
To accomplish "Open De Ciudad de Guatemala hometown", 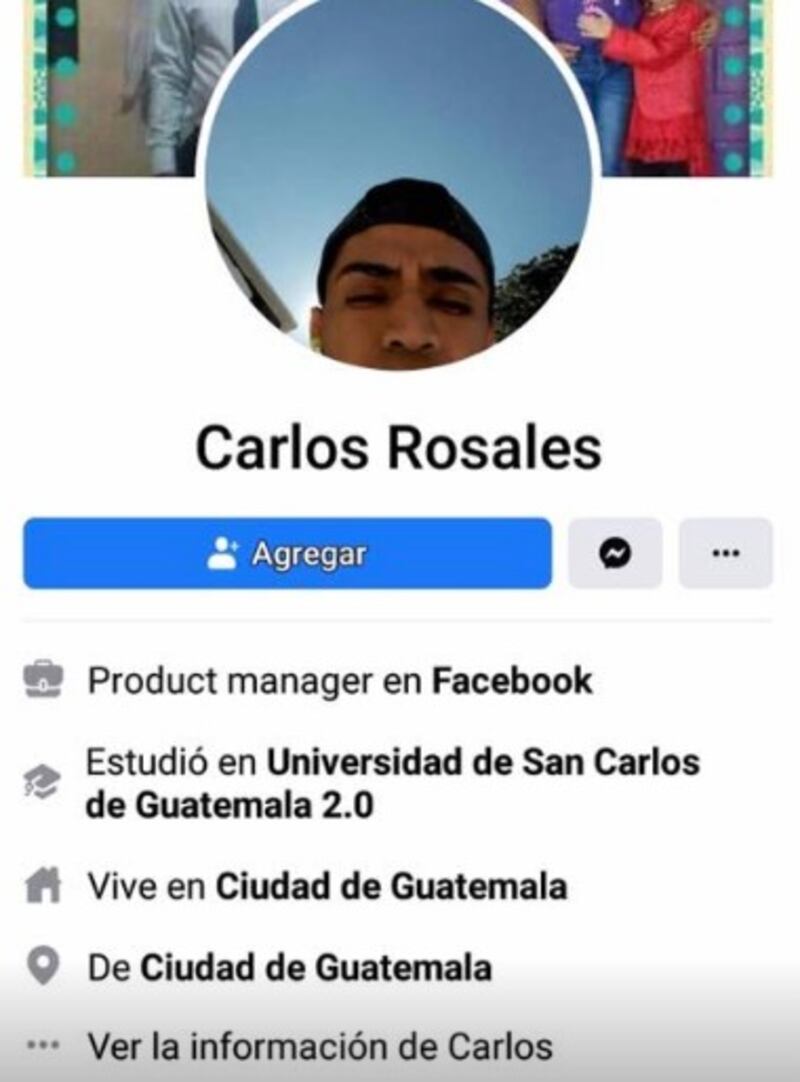I will 315,968.
